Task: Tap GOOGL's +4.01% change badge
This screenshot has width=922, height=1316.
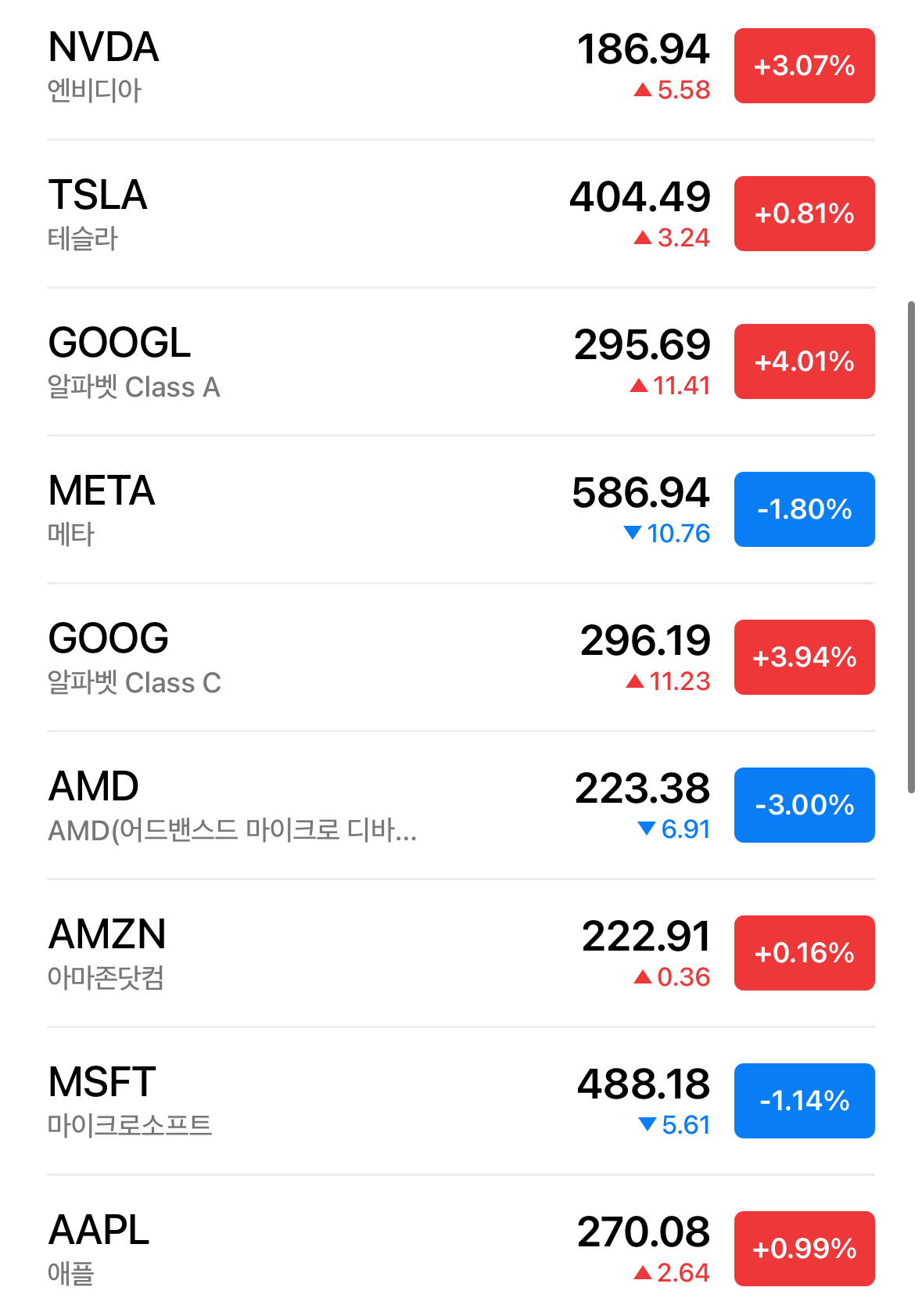Action: [x=804, y=361]
